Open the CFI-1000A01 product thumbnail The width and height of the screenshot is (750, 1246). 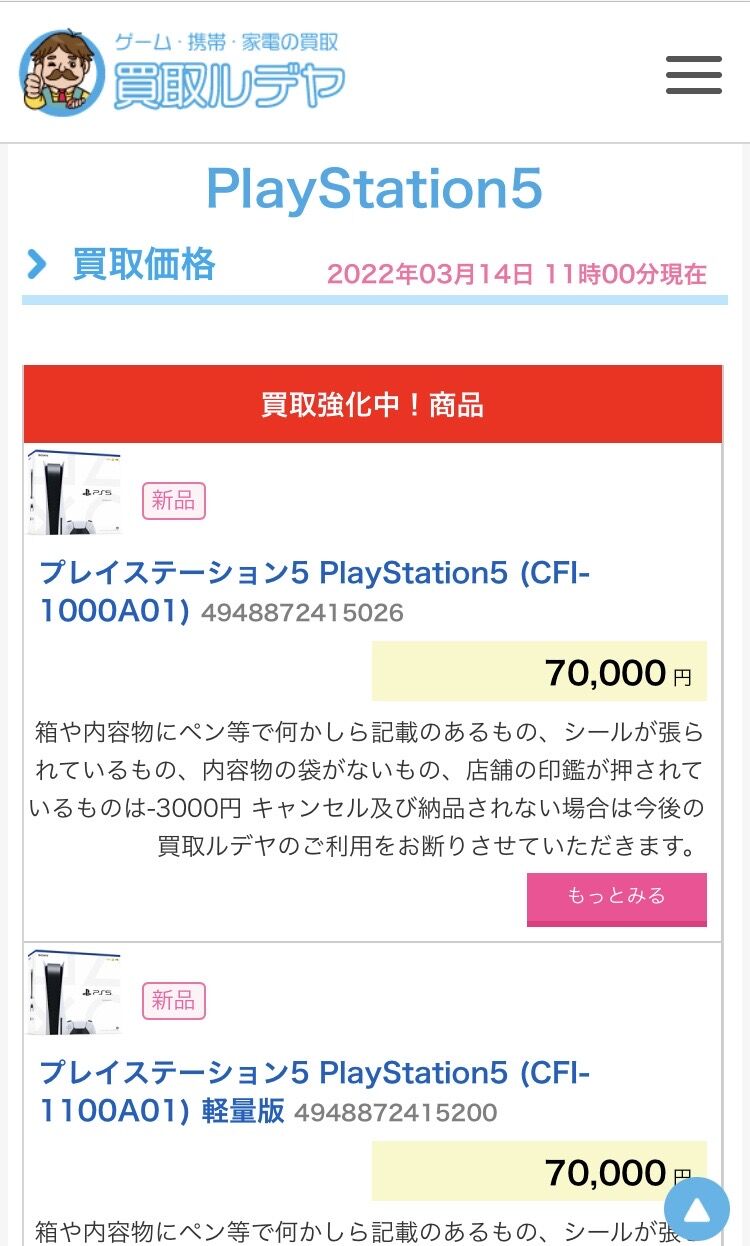(x=75, y=492)
